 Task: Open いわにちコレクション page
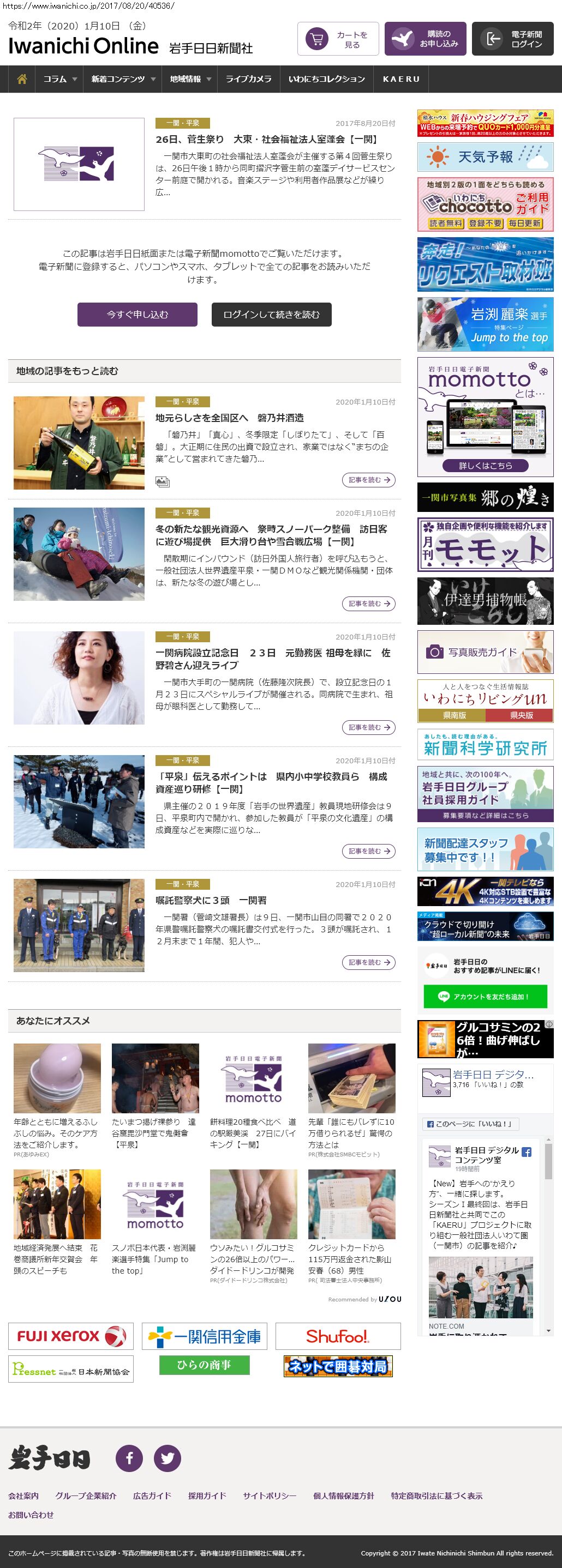(326, 79)
